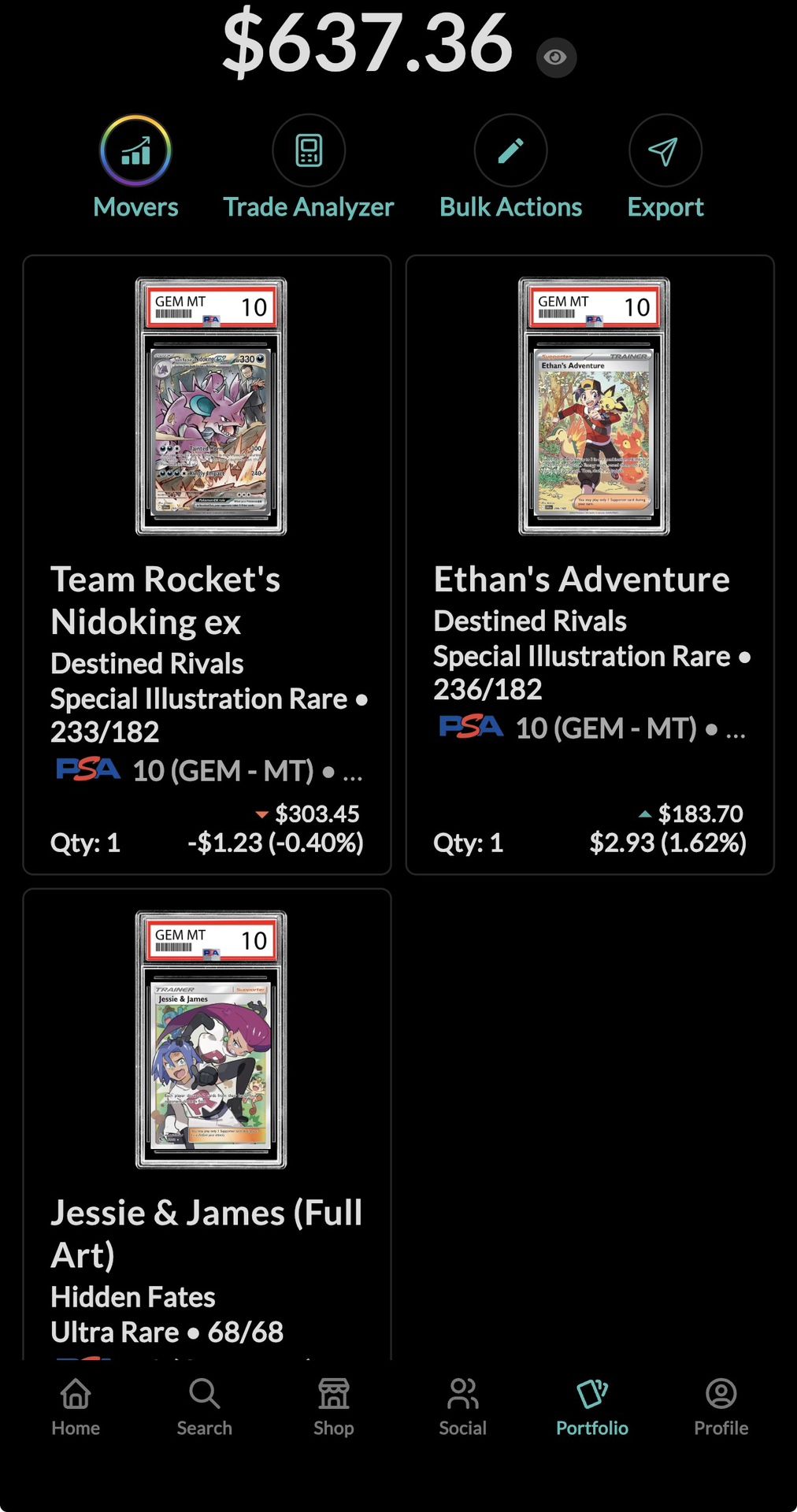The height and width of the screenshot is (1512, 797).
Task: Open Search from bottom navigation
Action: (x=204, y=1406)
